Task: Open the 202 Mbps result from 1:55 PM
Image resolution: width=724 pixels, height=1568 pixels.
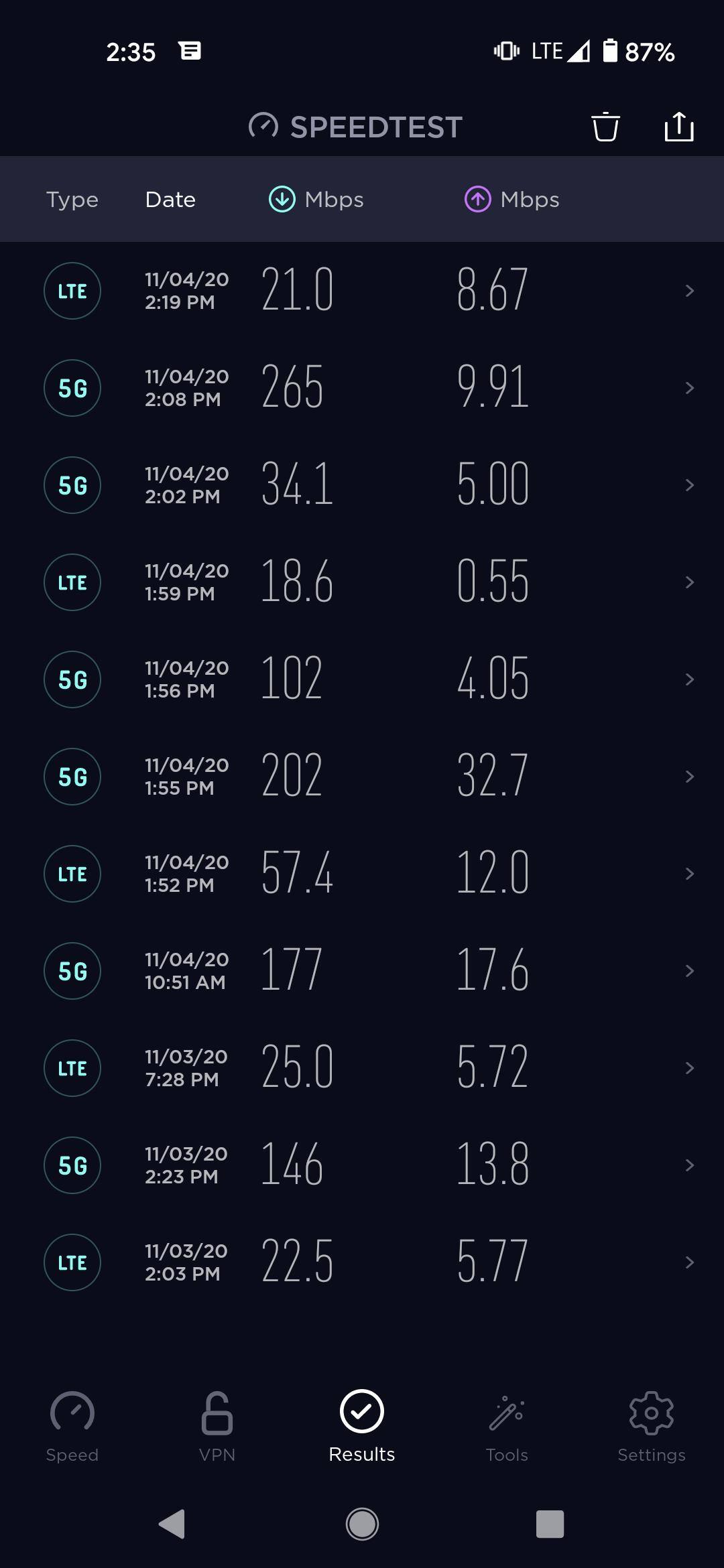Action: tap(362, 777)
